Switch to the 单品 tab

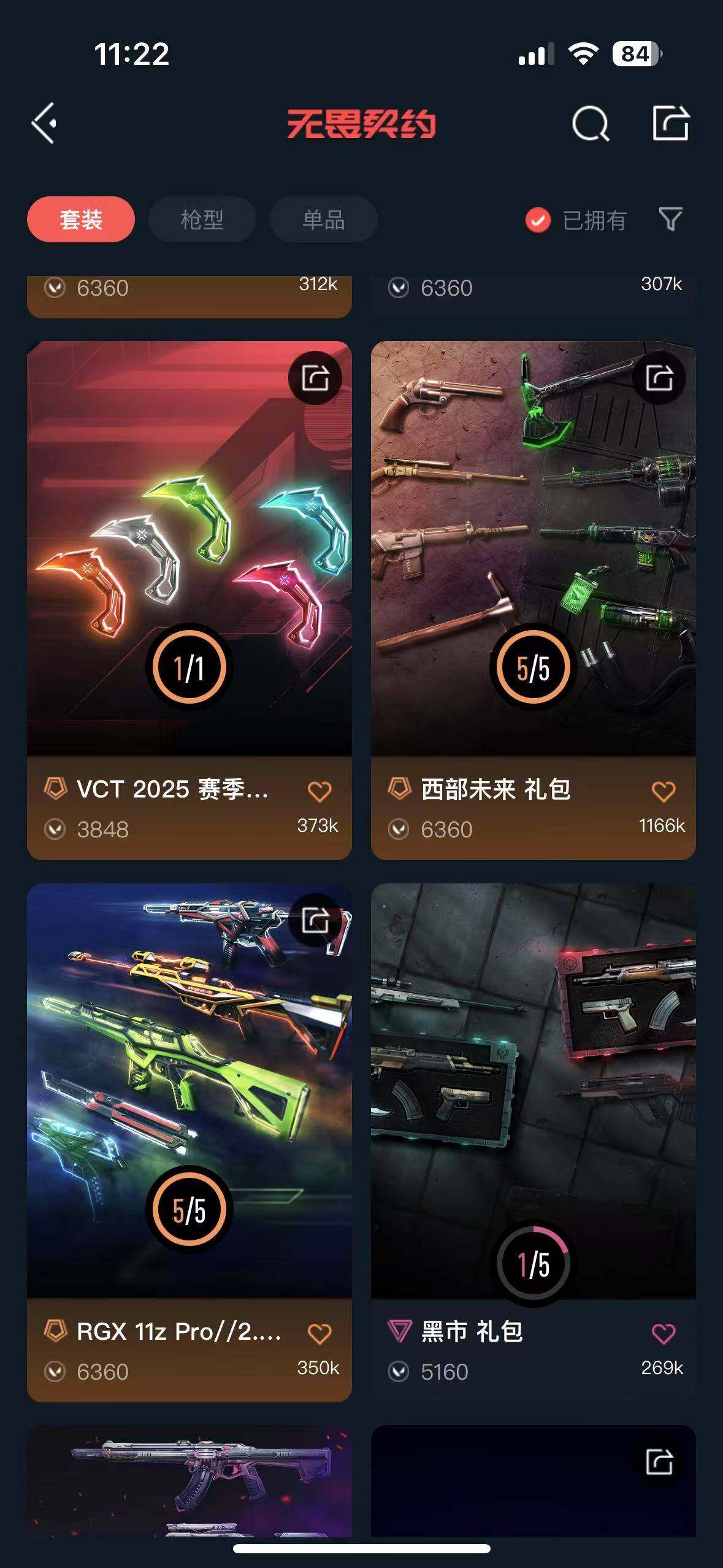(x=323, y=220)
